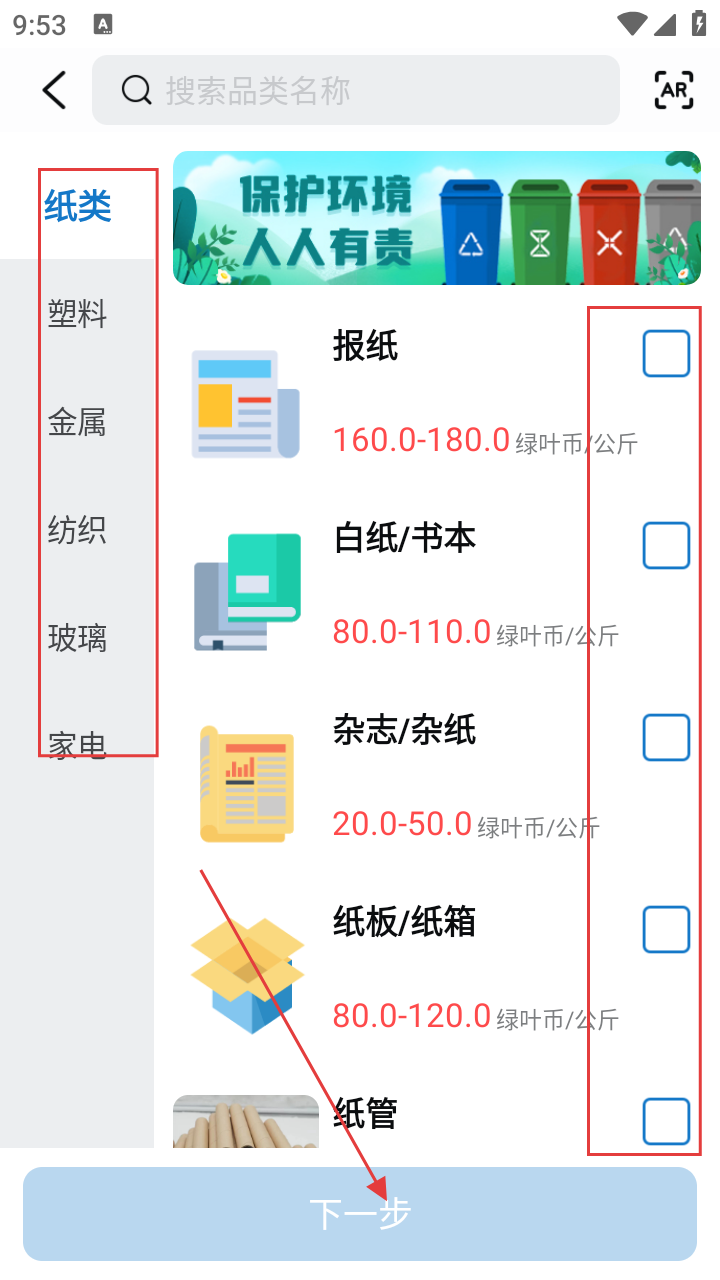Go back using the arrow icon
Screen dimensions: 720x1280
coord(55,90)
